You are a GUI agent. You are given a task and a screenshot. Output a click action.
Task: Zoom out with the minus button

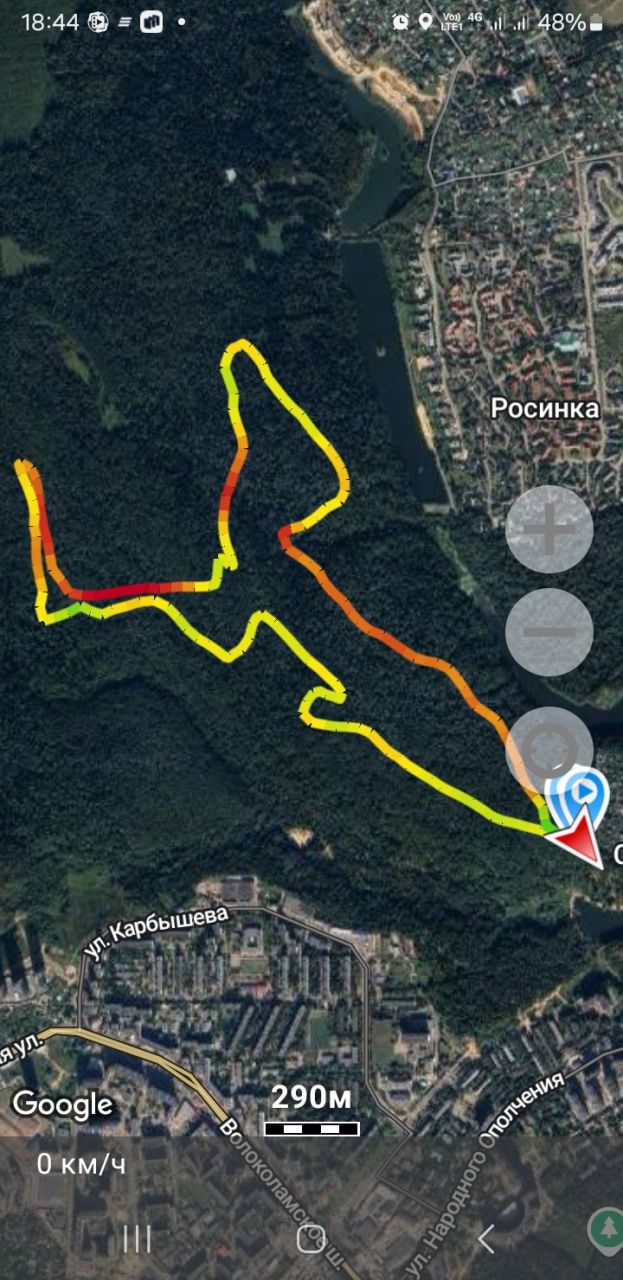(549, 632)
